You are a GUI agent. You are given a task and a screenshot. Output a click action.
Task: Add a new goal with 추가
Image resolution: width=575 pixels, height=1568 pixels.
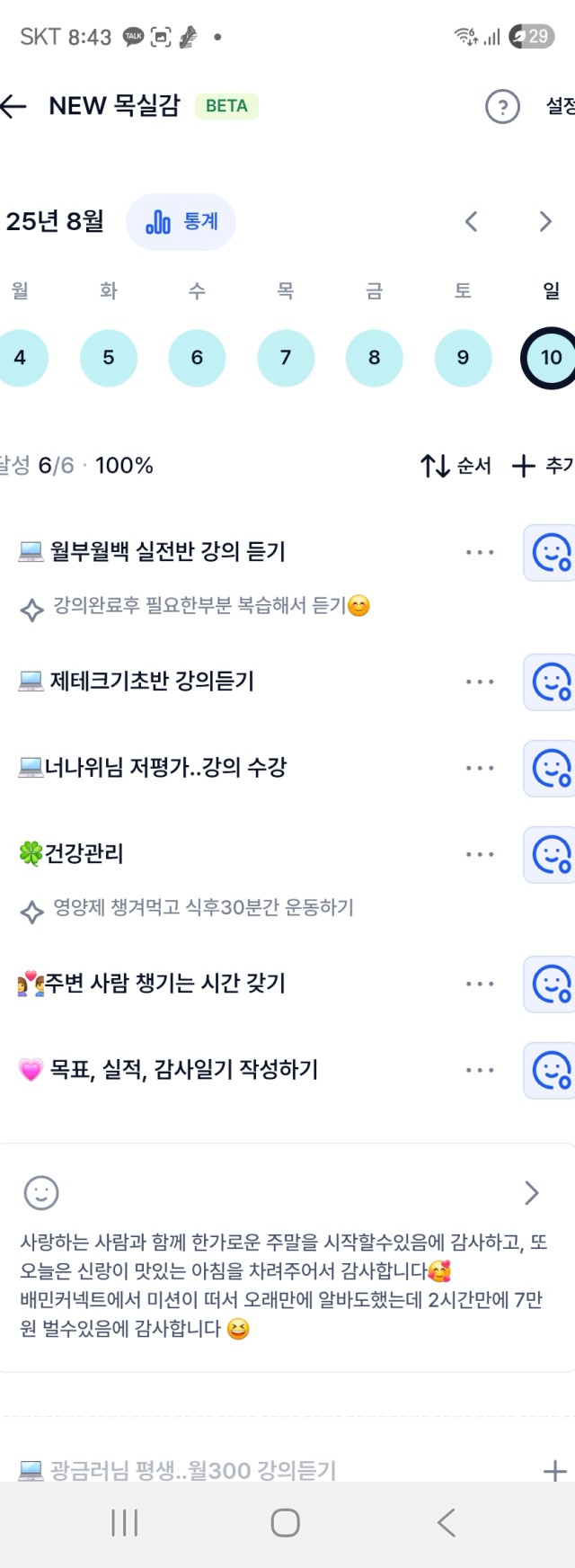pyautogui.click(x=543, y=465)
